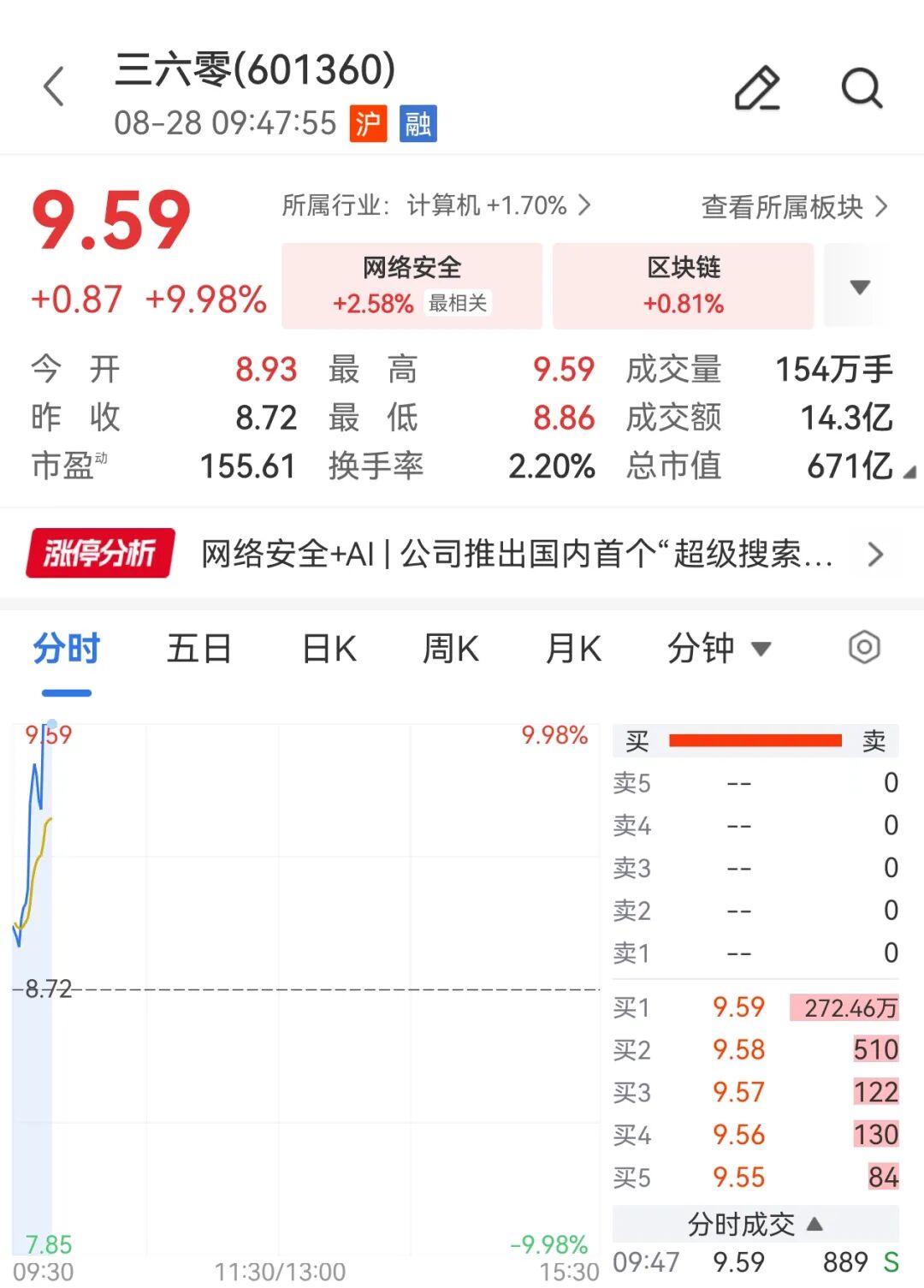The width and height of the screenshot is (924, 1288).
Task: Expand more sectors with the down arrow
Action: tap(860, 286)
